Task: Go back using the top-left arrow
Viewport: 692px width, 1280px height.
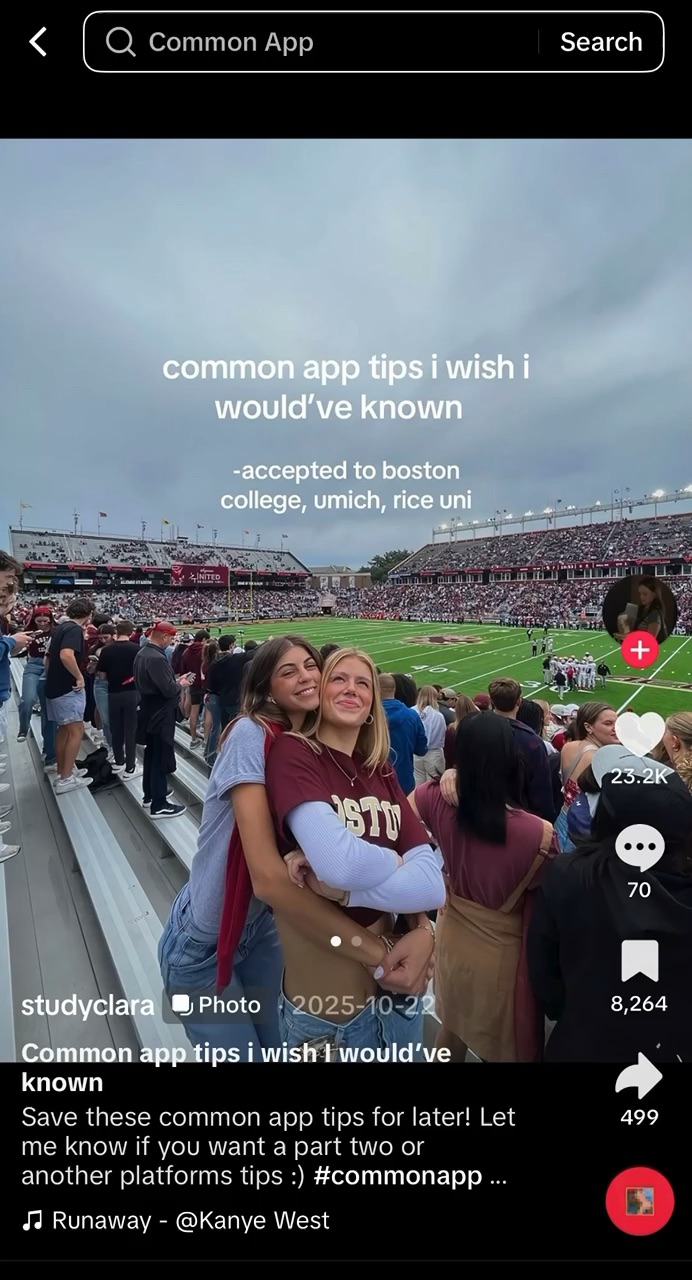Action: [x=38, y=42]
